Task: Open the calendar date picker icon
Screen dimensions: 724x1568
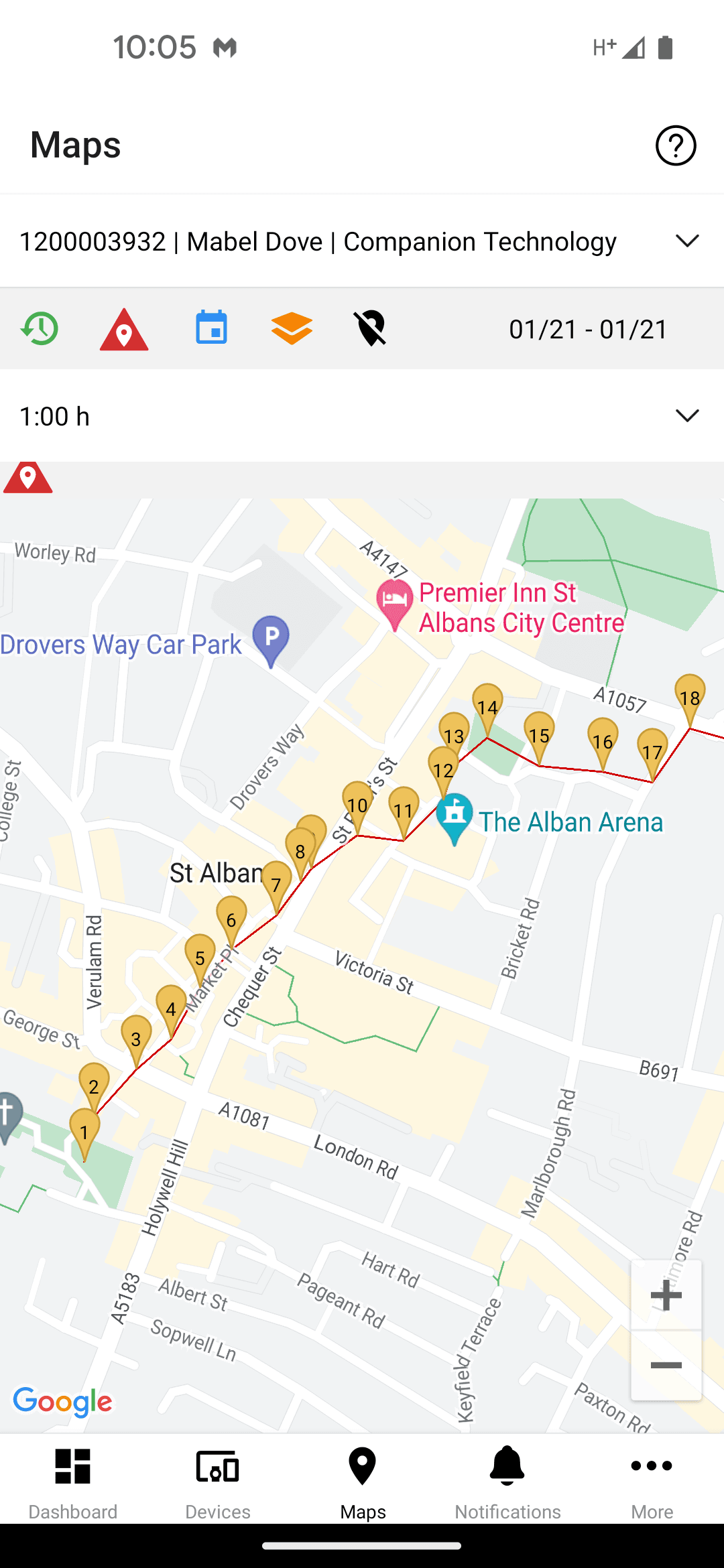Action: pyautogui.click(x=210, y=328)
